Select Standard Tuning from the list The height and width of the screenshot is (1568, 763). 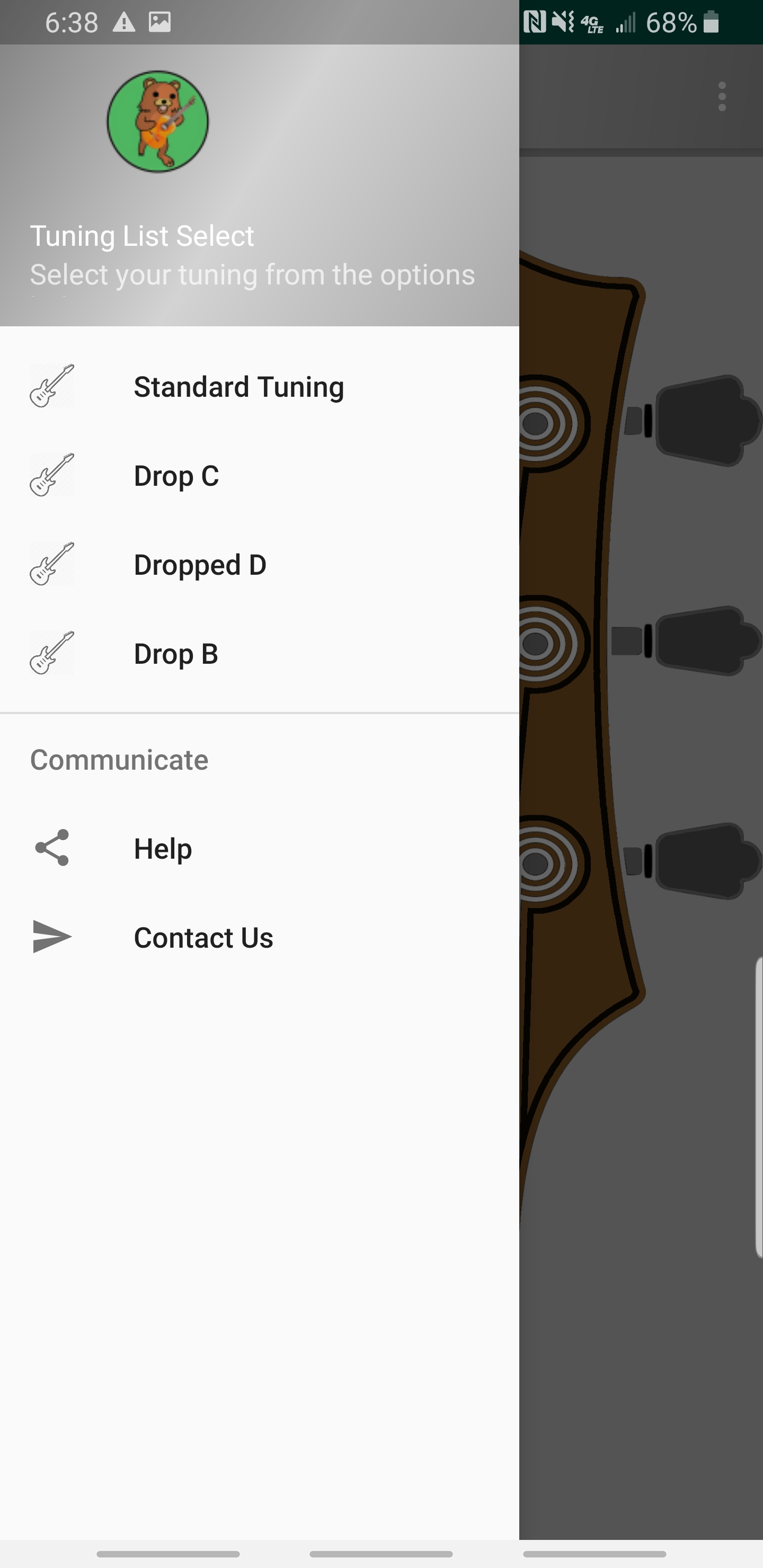click(x=260, y=387)
